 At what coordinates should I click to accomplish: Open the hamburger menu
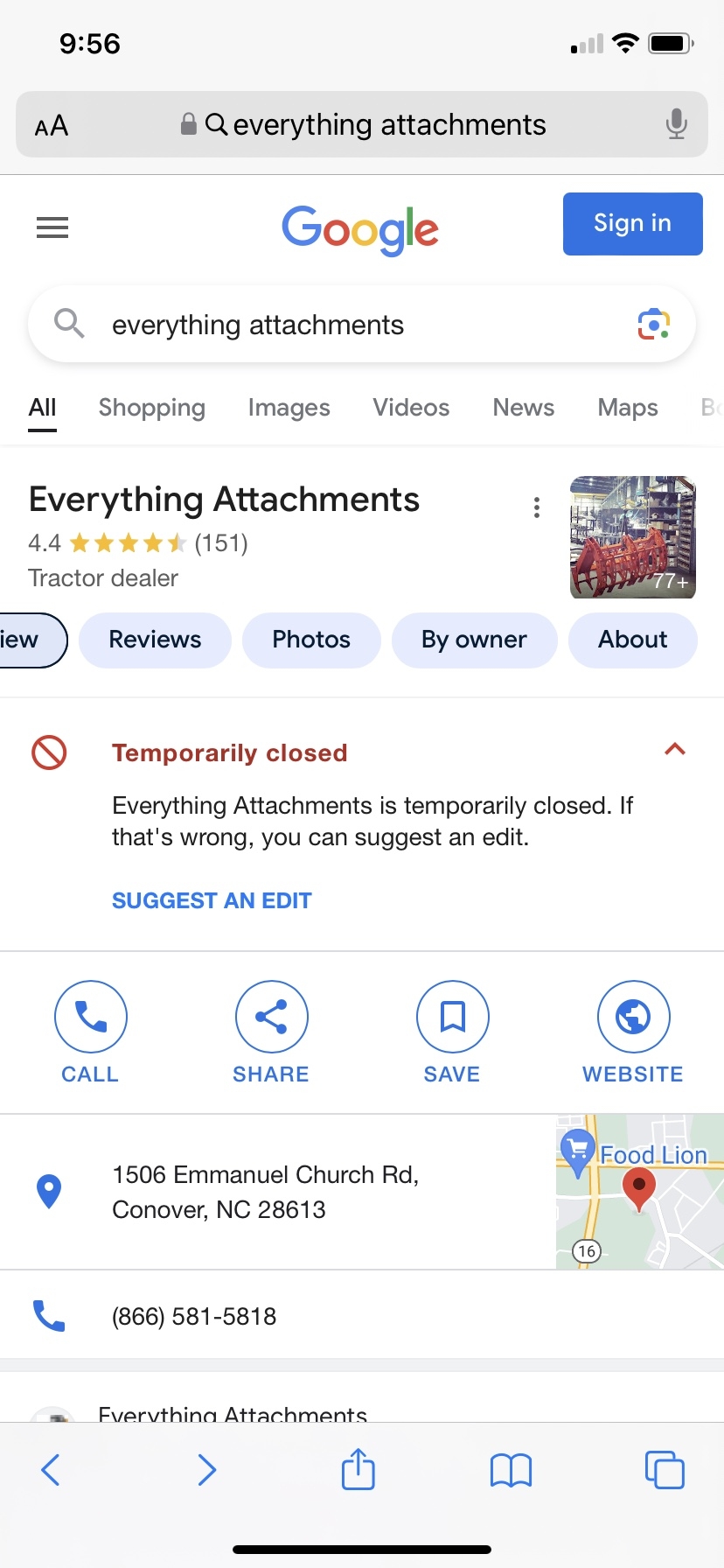coord(52,228)
